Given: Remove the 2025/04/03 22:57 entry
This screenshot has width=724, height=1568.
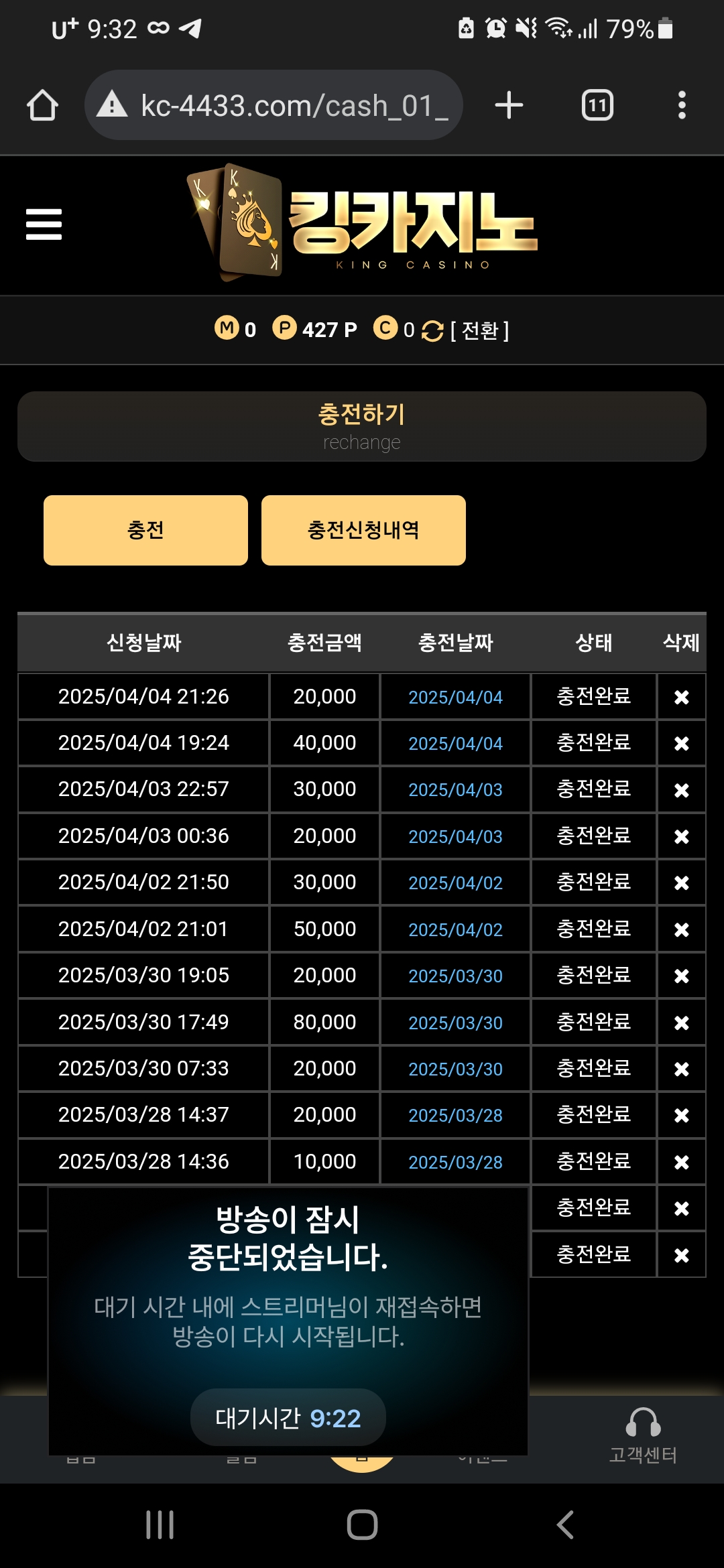Looking at the screenshot, I should [x=681, y=791].
